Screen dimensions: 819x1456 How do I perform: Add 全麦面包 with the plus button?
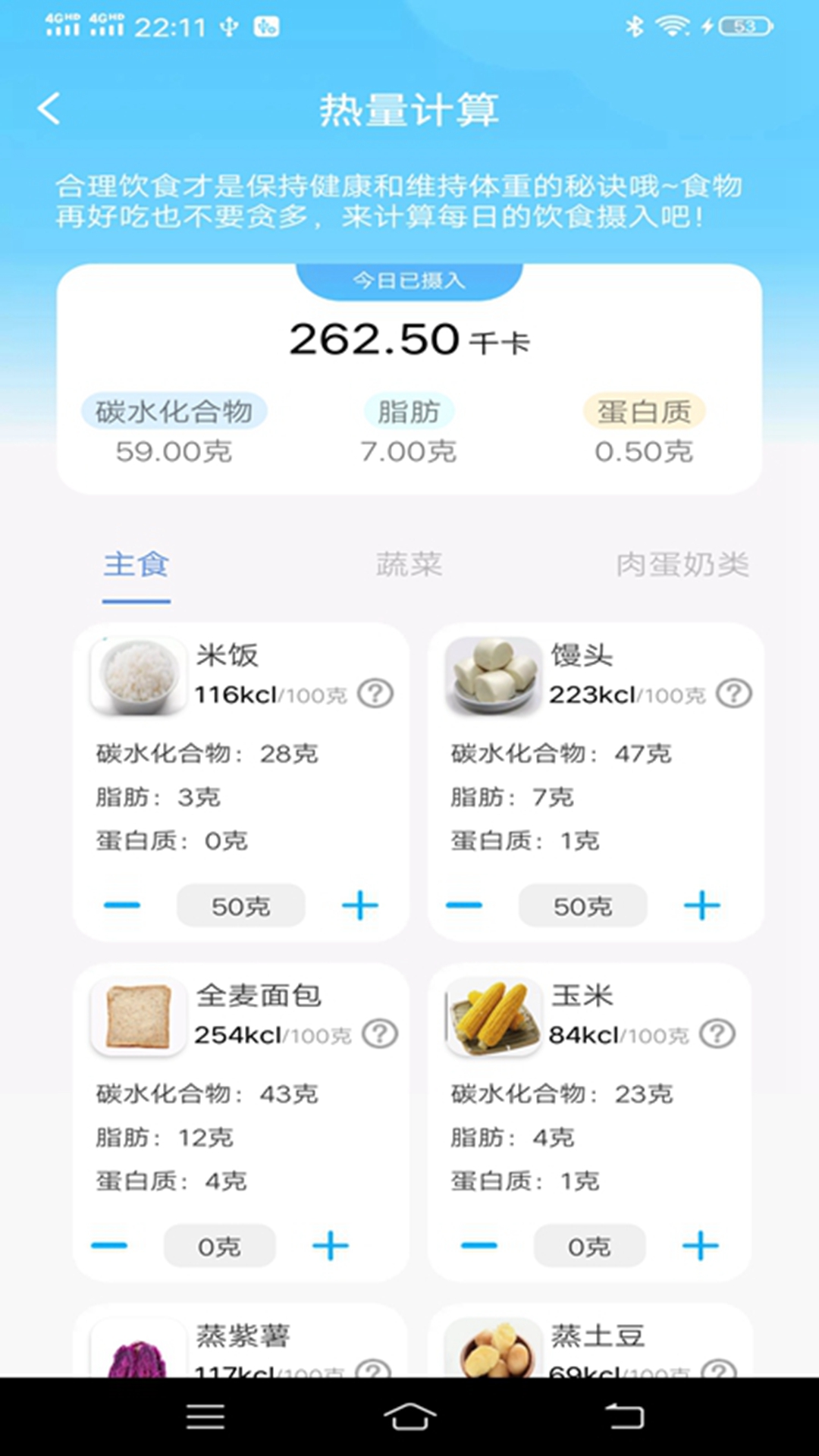(331, 1246)
